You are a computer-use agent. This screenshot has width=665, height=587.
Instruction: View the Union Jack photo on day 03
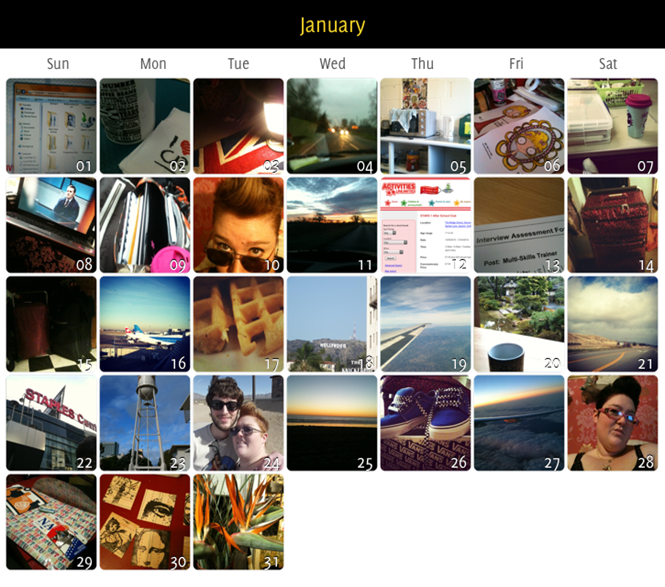[238, 126]
